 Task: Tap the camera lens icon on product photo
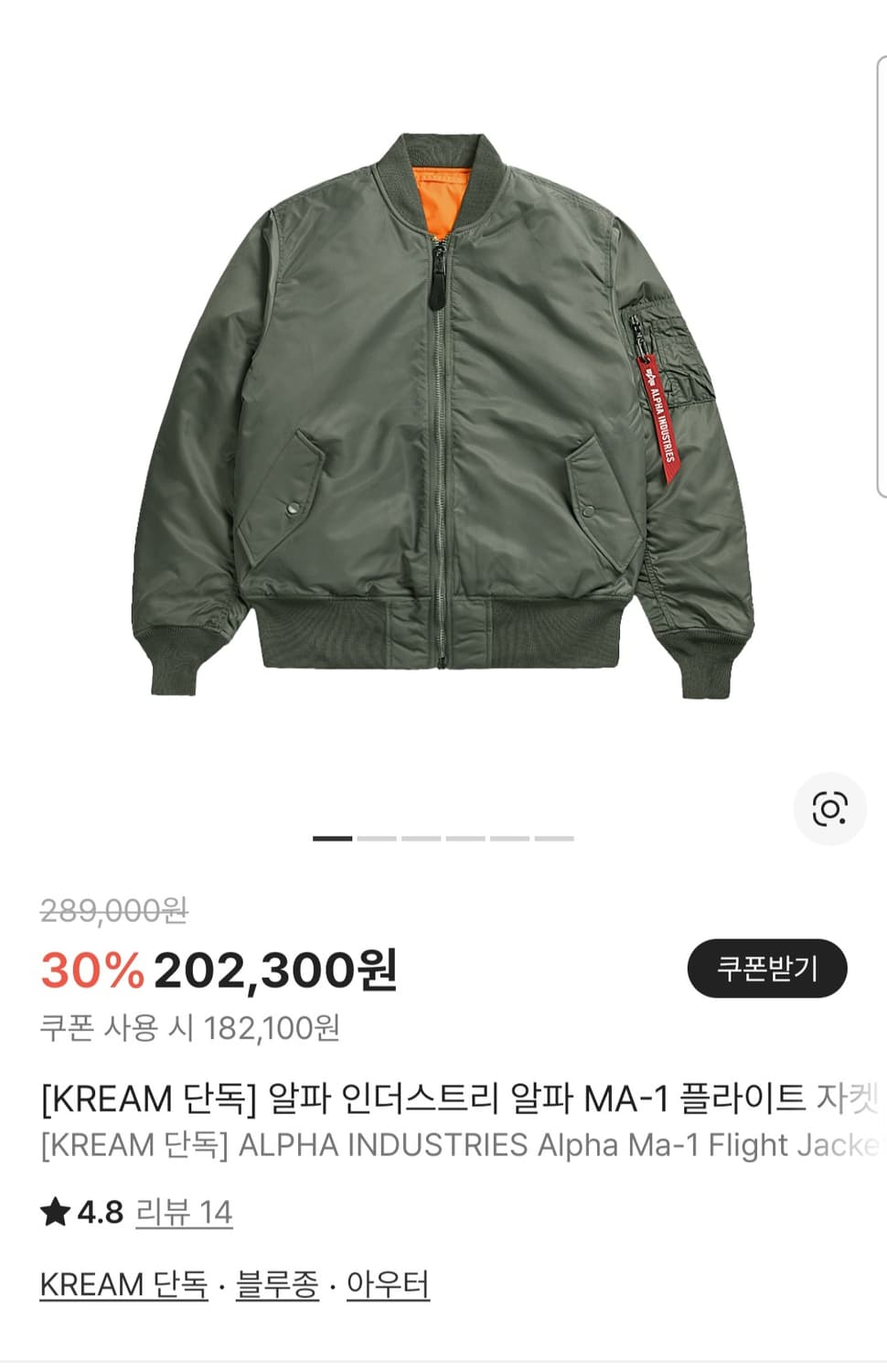[830, 809]
